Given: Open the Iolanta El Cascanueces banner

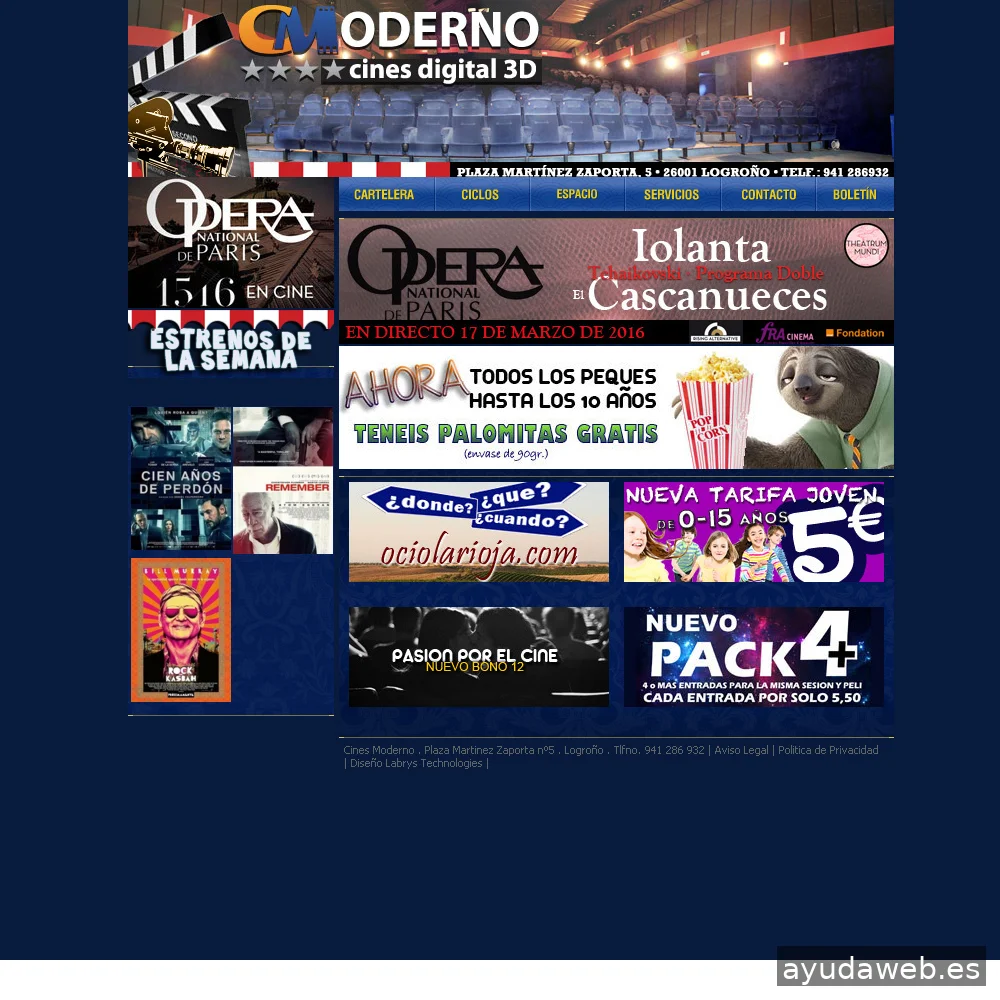Looking at the screenshot, I should coord(616,281).
